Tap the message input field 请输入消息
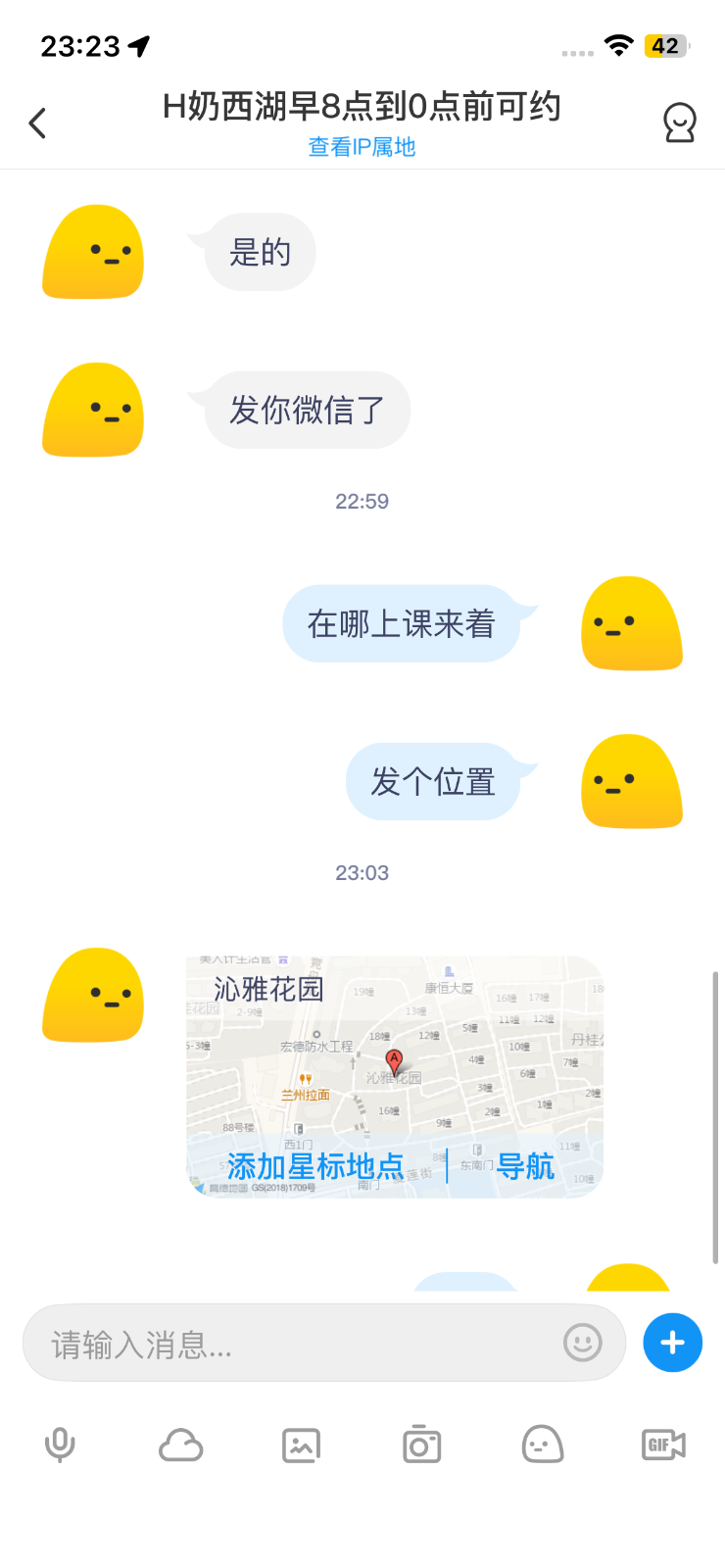Screen dimensions: 725x1568 coord(294,1343)
